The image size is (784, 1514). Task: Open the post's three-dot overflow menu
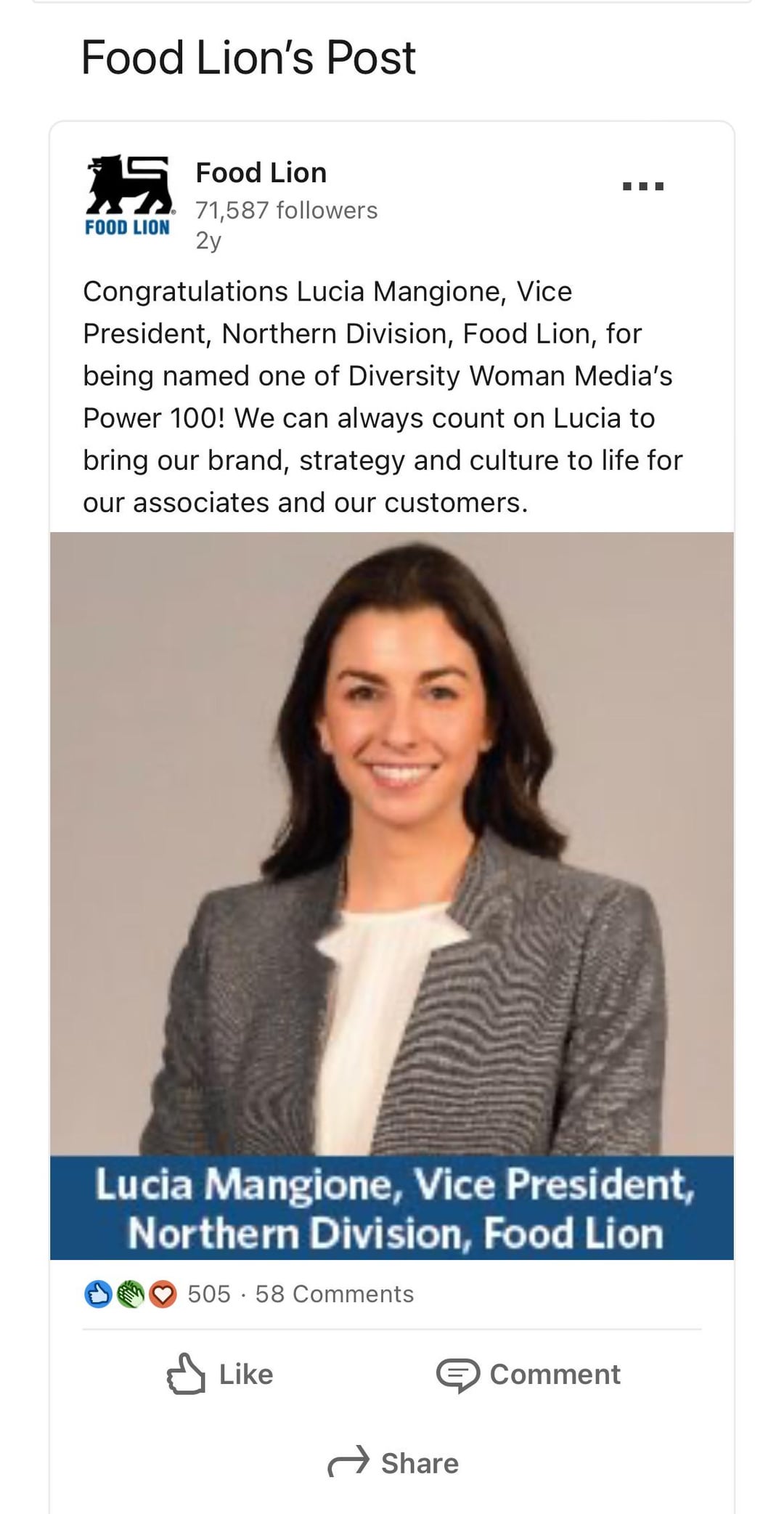point(643,187)
